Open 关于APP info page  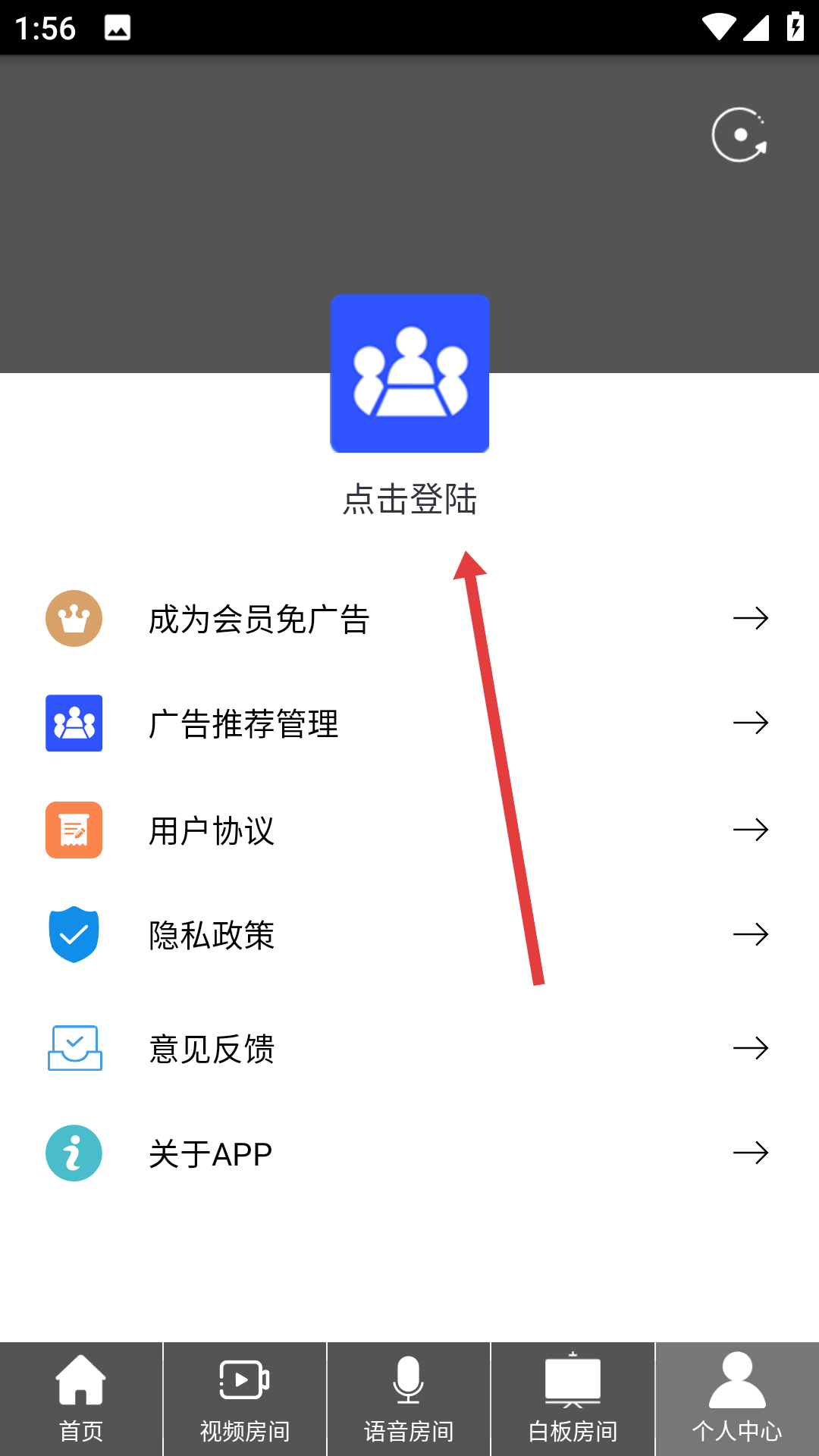[409, 1153]
